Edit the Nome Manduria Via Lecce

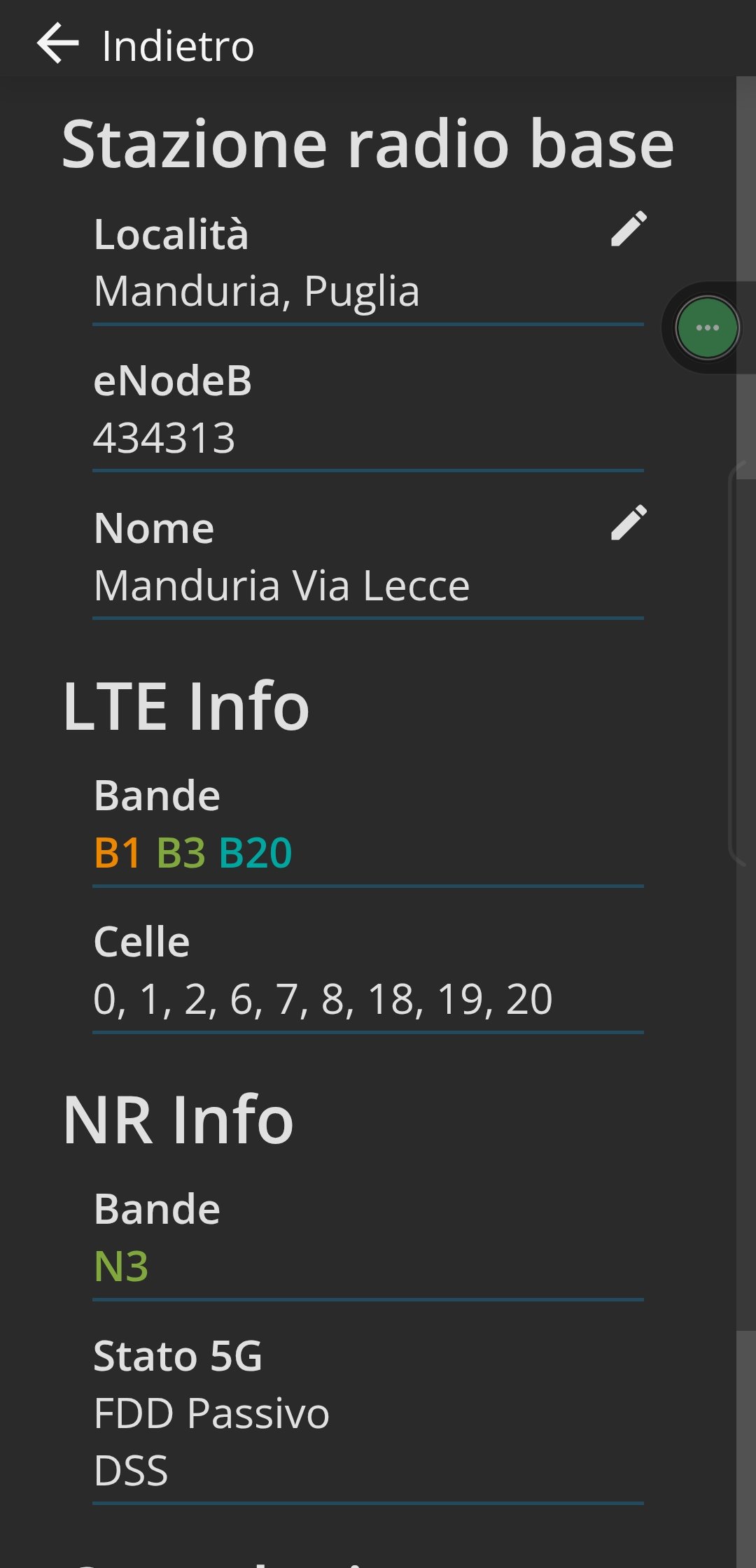click(628, 523)
